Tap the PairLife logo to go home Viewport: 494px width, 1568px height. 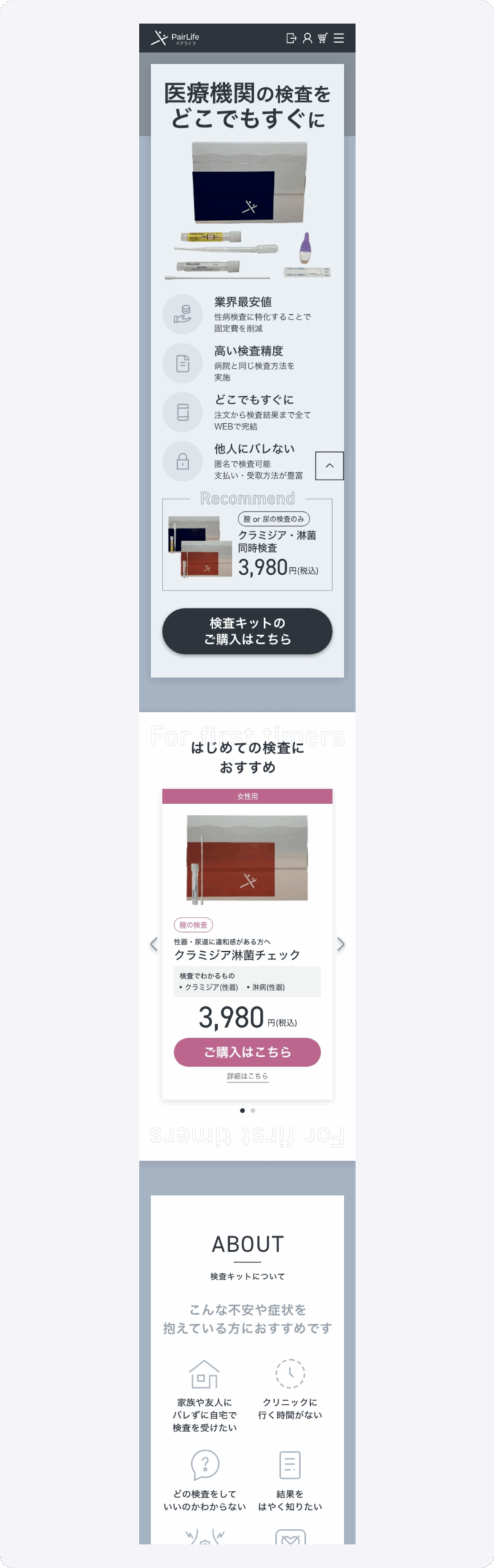pos(175,38)
